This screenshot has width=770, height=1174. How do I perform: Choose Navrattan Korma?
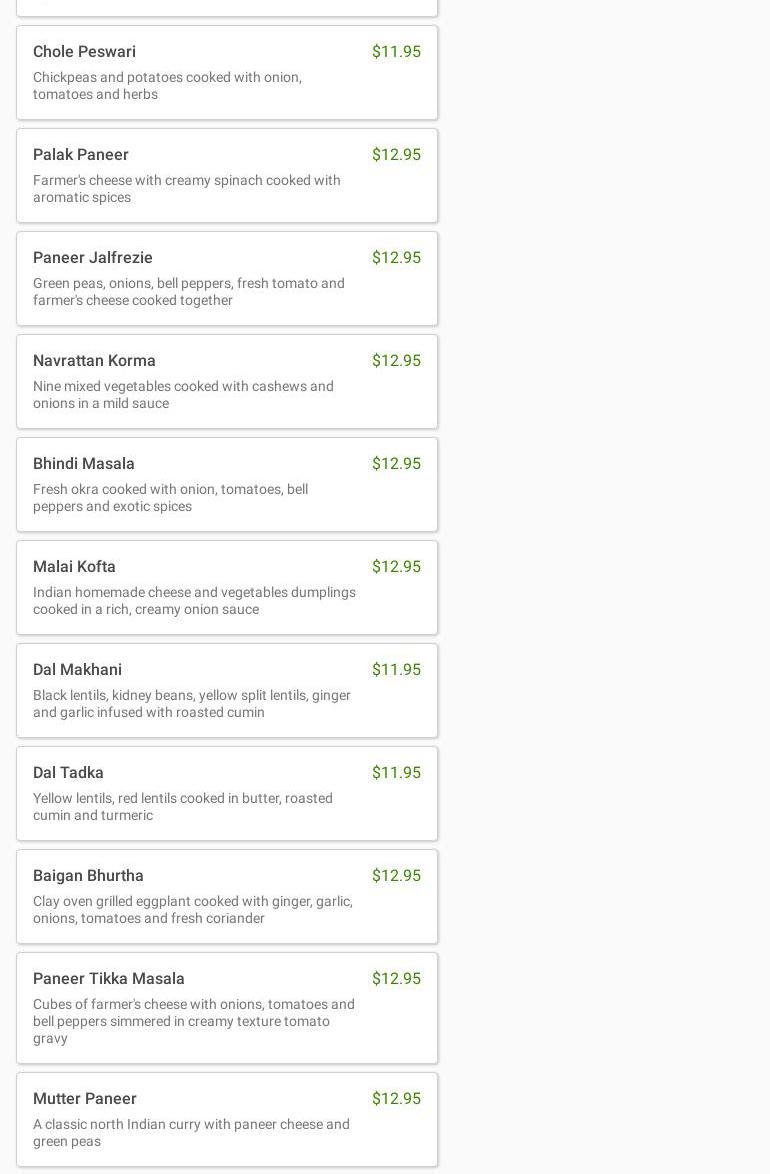(227, 381)
